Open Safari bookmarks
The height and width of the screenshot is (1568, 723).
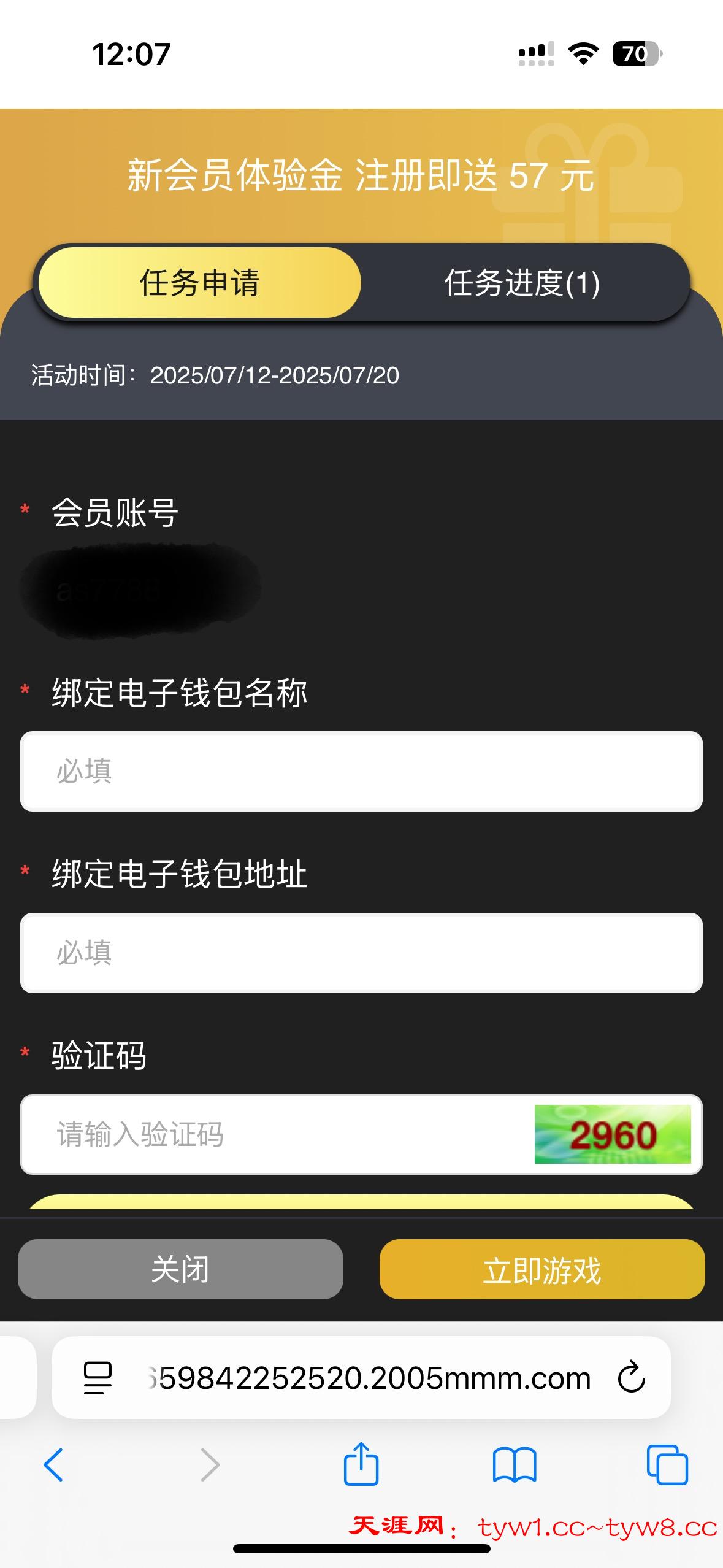click(515, 1465)
